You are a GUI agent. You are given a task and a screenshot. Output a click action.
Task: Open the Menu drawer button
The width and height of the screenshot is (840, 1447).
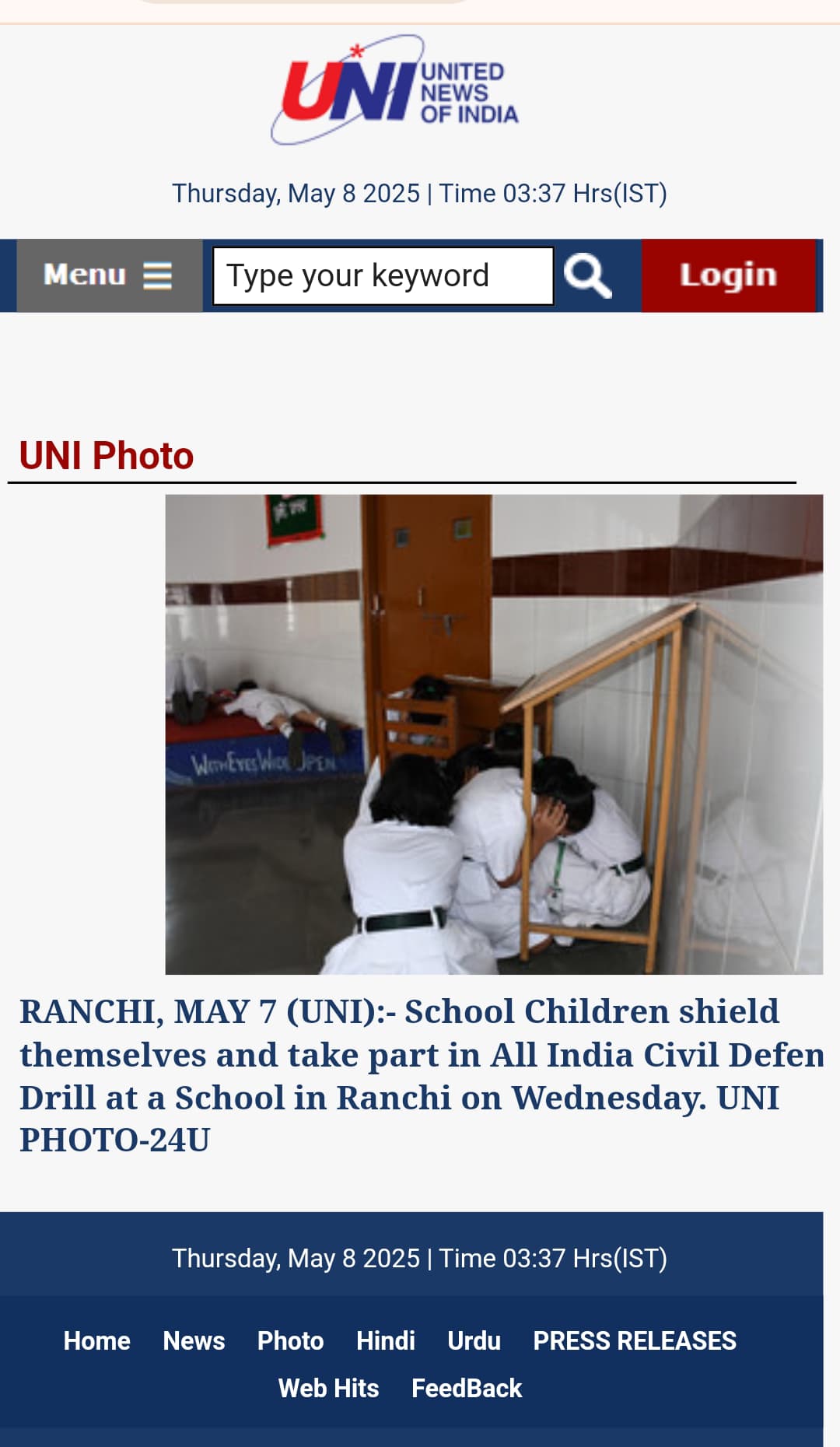coord(109,275)
